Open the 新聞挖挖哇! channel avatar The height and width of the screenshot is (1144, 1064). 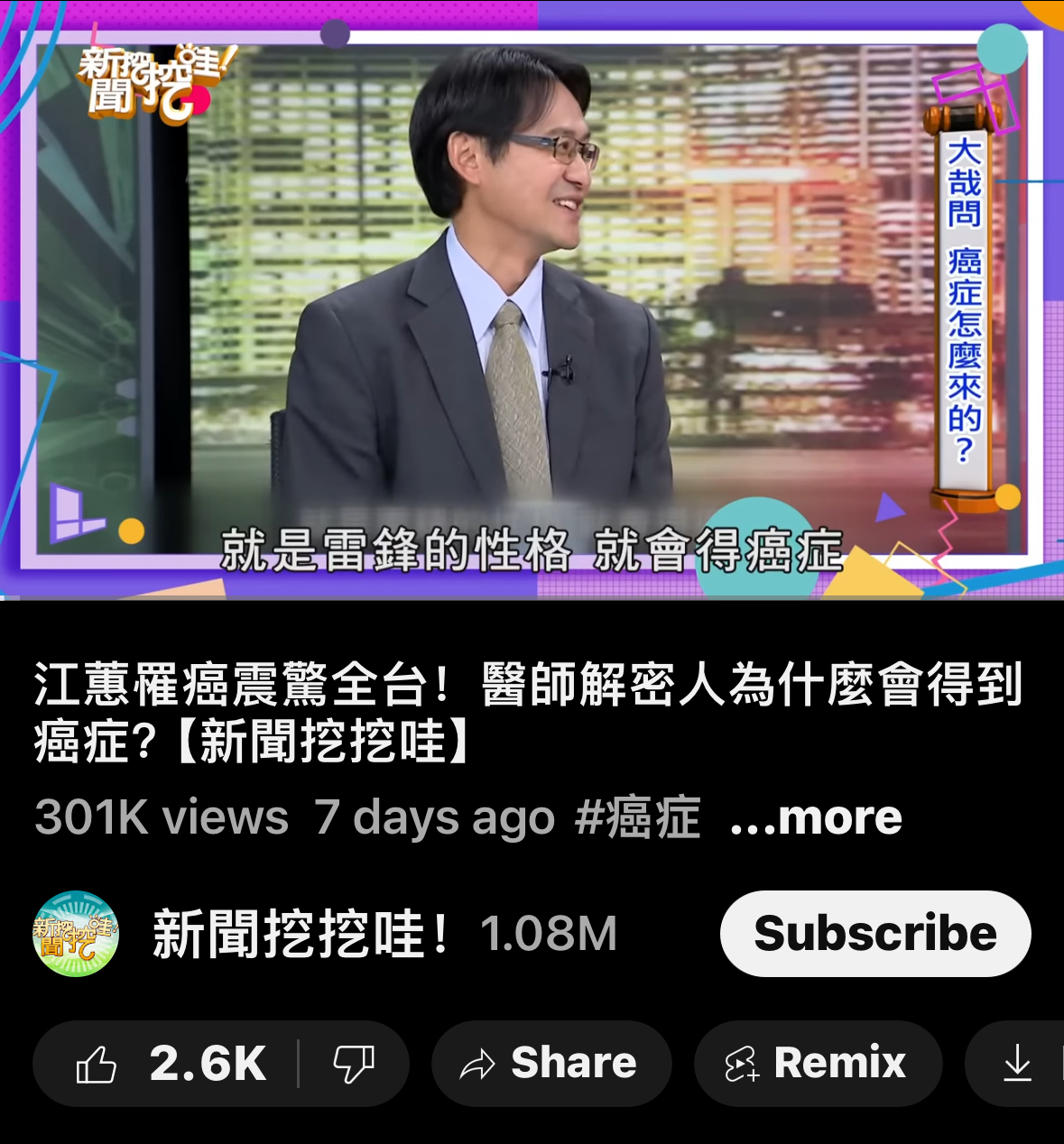point(76,934)
